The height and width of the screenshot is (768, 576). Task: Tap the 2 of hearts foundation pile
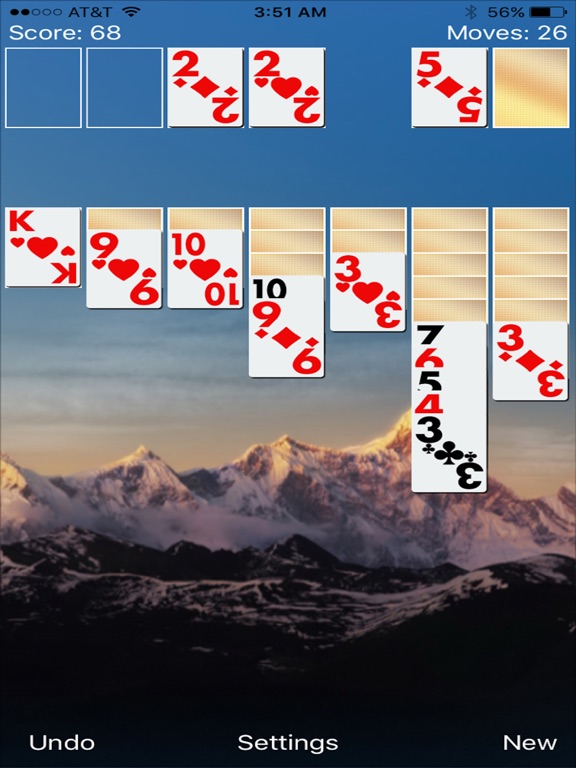pyautogui.click(x=287, y=88)
